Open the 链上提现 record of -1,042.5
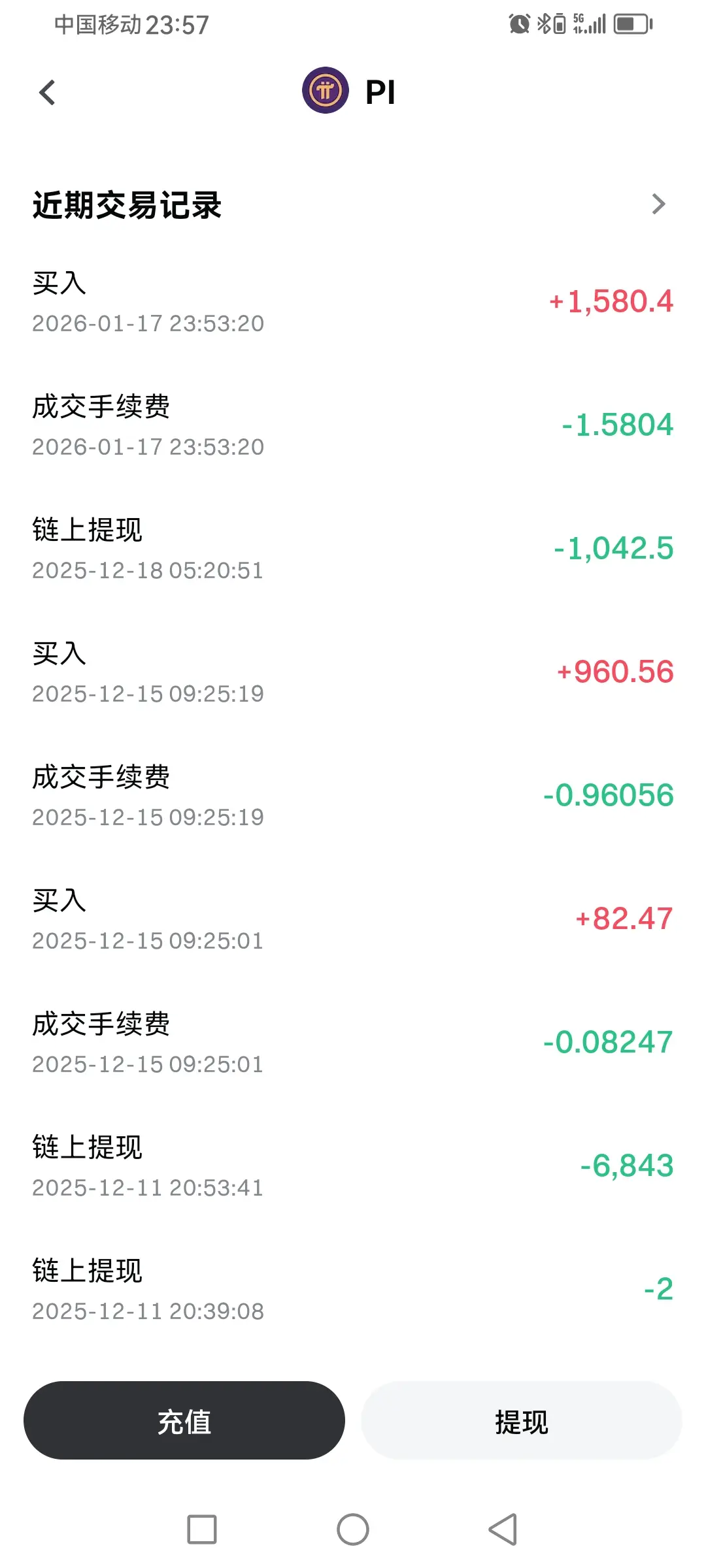Image resolution: width=706 pixels, height=1568 pixels. pos(353,549)
